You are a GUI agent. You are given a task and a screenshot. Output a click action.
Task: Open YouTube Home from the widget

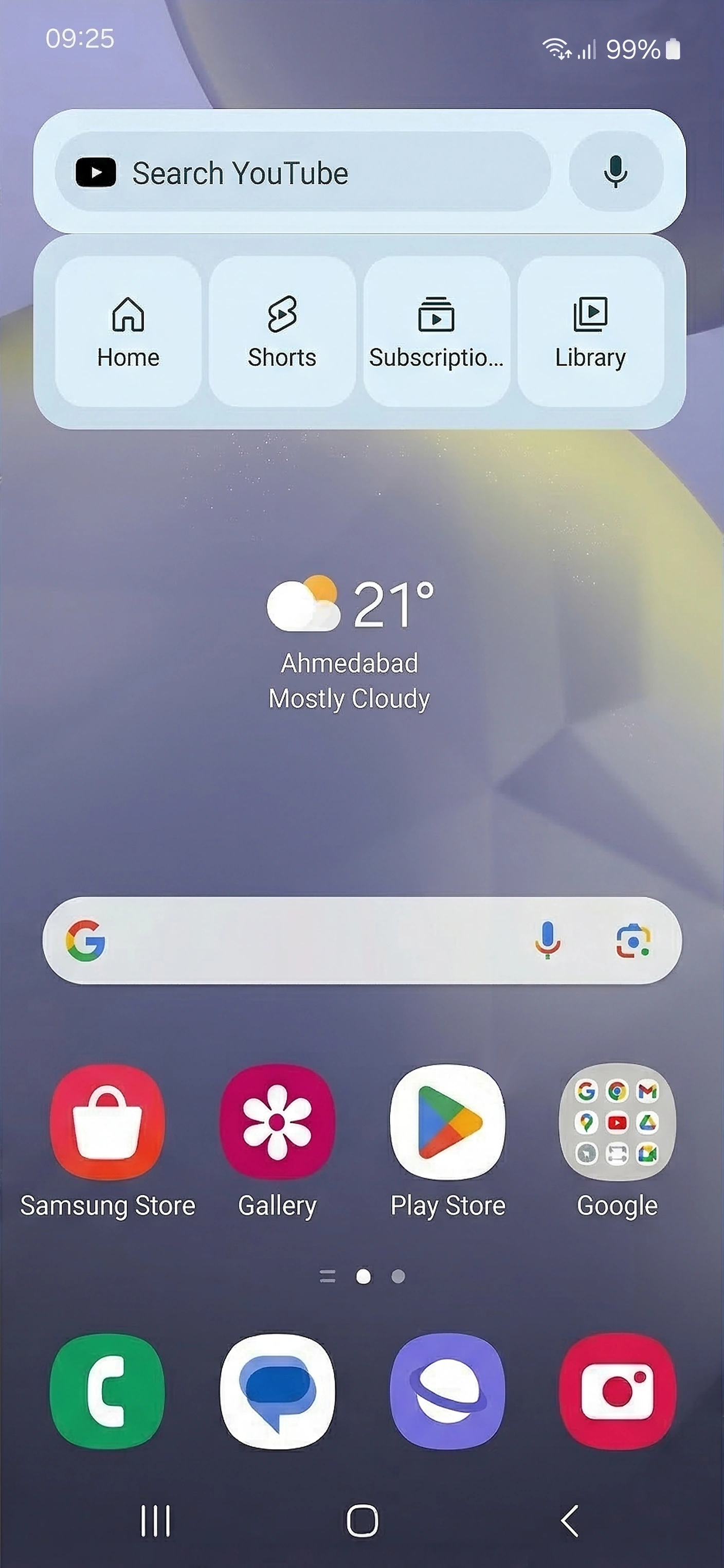pos(128,332)
